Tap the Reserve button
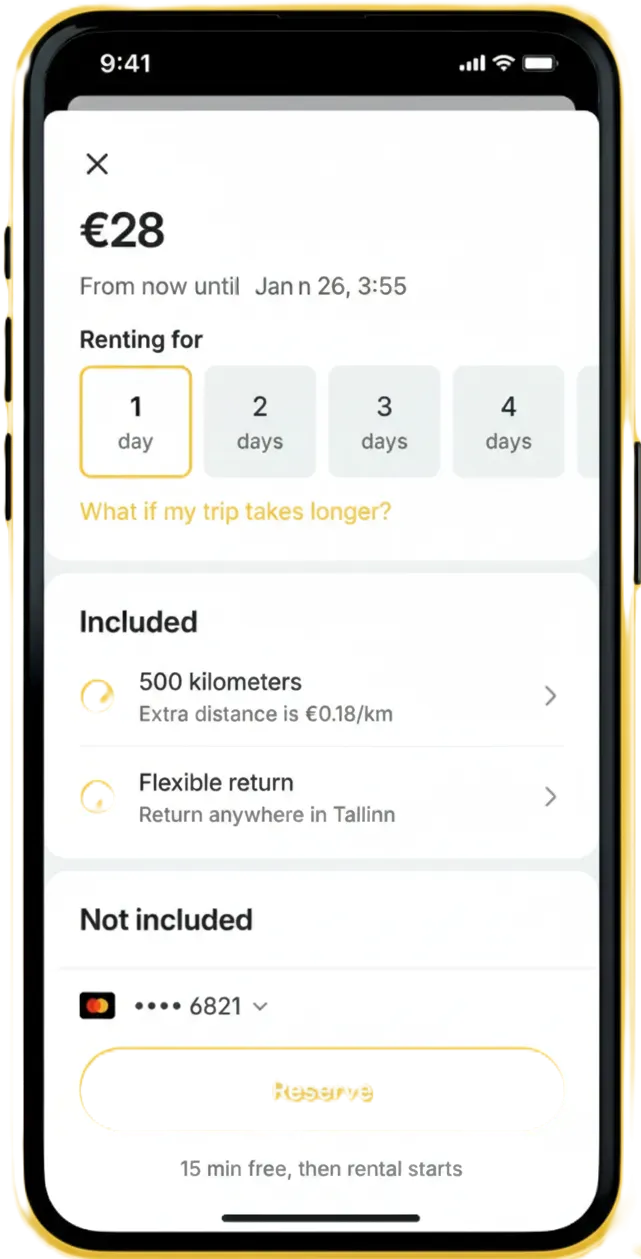The image size is (641, 1259). pos(321,1089)
